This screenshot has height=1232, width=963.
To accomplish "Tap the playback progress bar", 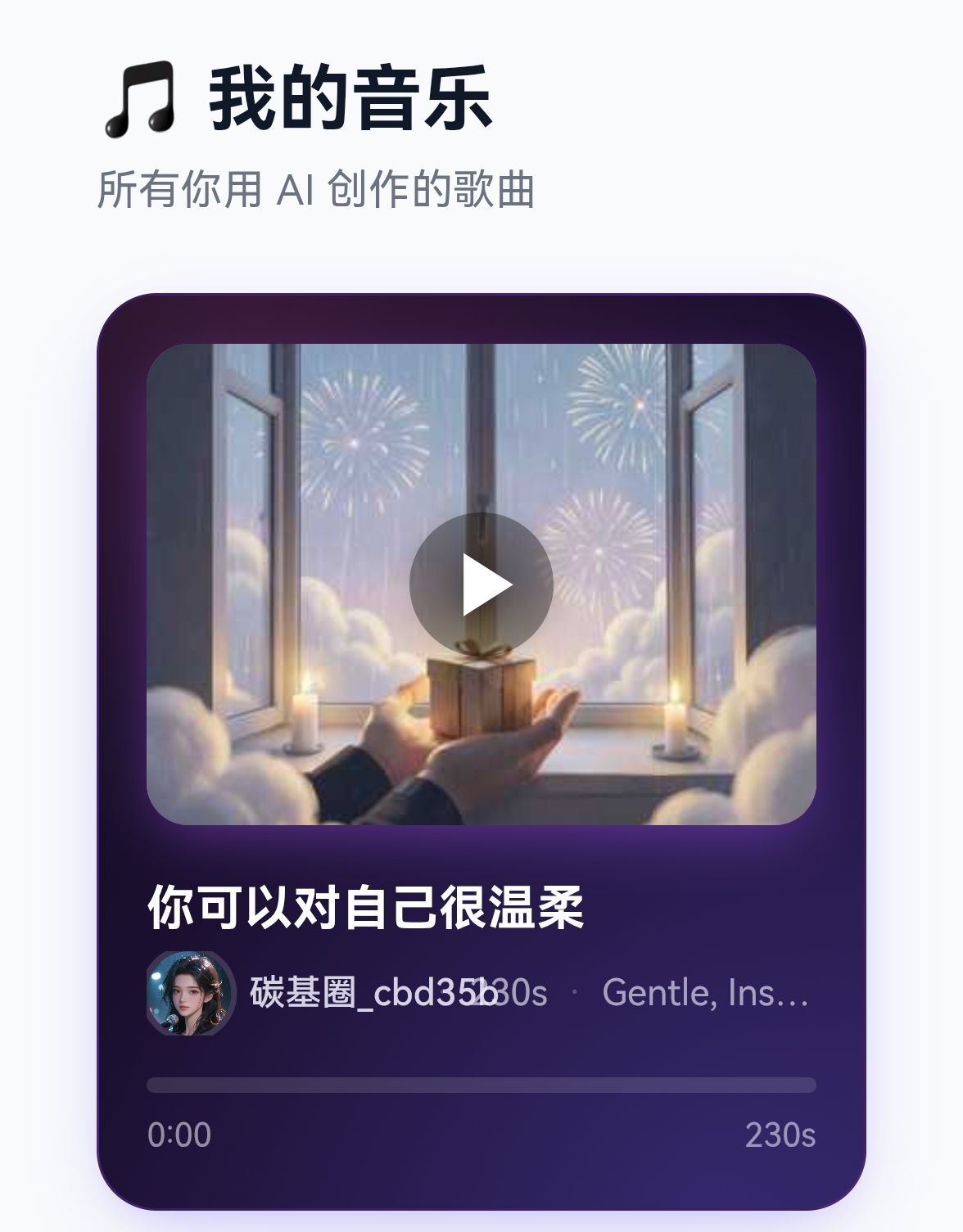I will (x=481, y=1085).
